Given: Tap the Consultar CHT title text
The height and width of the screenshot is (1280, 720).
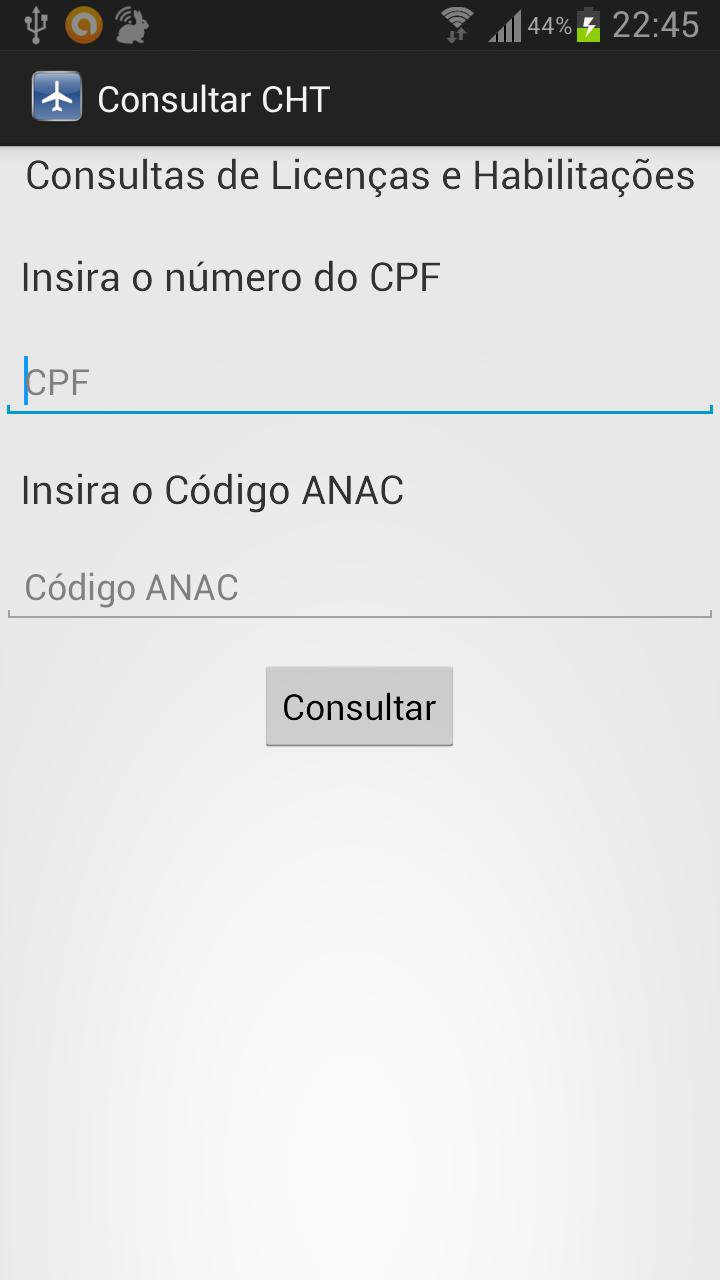Looking at the screenshot, I should [214, 98].
